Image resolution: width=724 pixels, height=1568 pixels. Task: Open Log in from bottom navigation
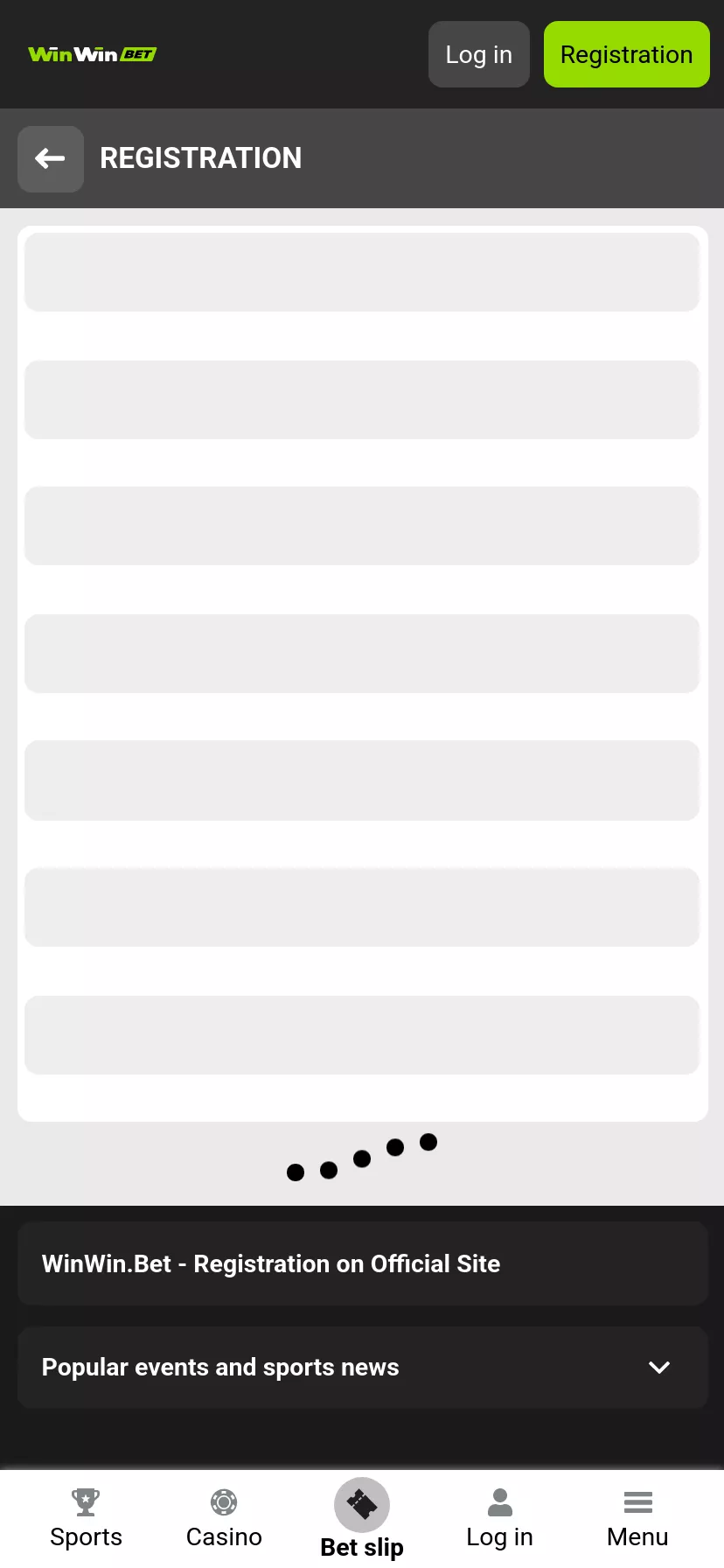[x=499, y=1519]
